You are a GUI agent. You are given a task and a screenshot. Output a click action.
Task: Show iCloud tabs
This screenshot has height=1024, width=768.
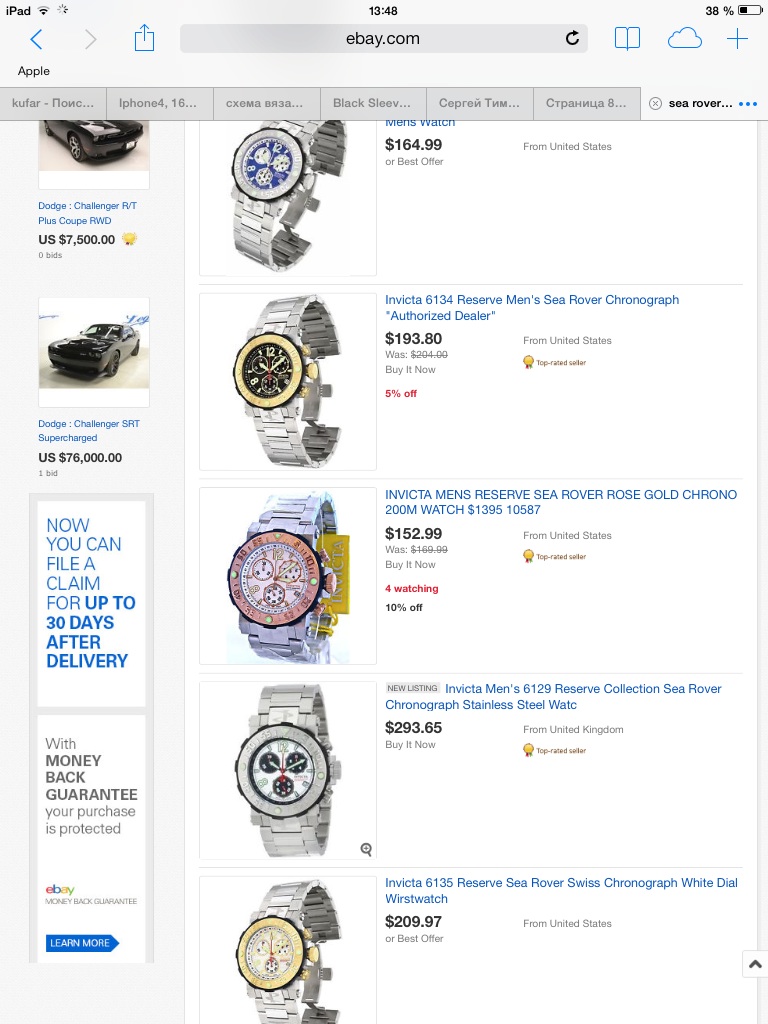[x=684, y=39]
